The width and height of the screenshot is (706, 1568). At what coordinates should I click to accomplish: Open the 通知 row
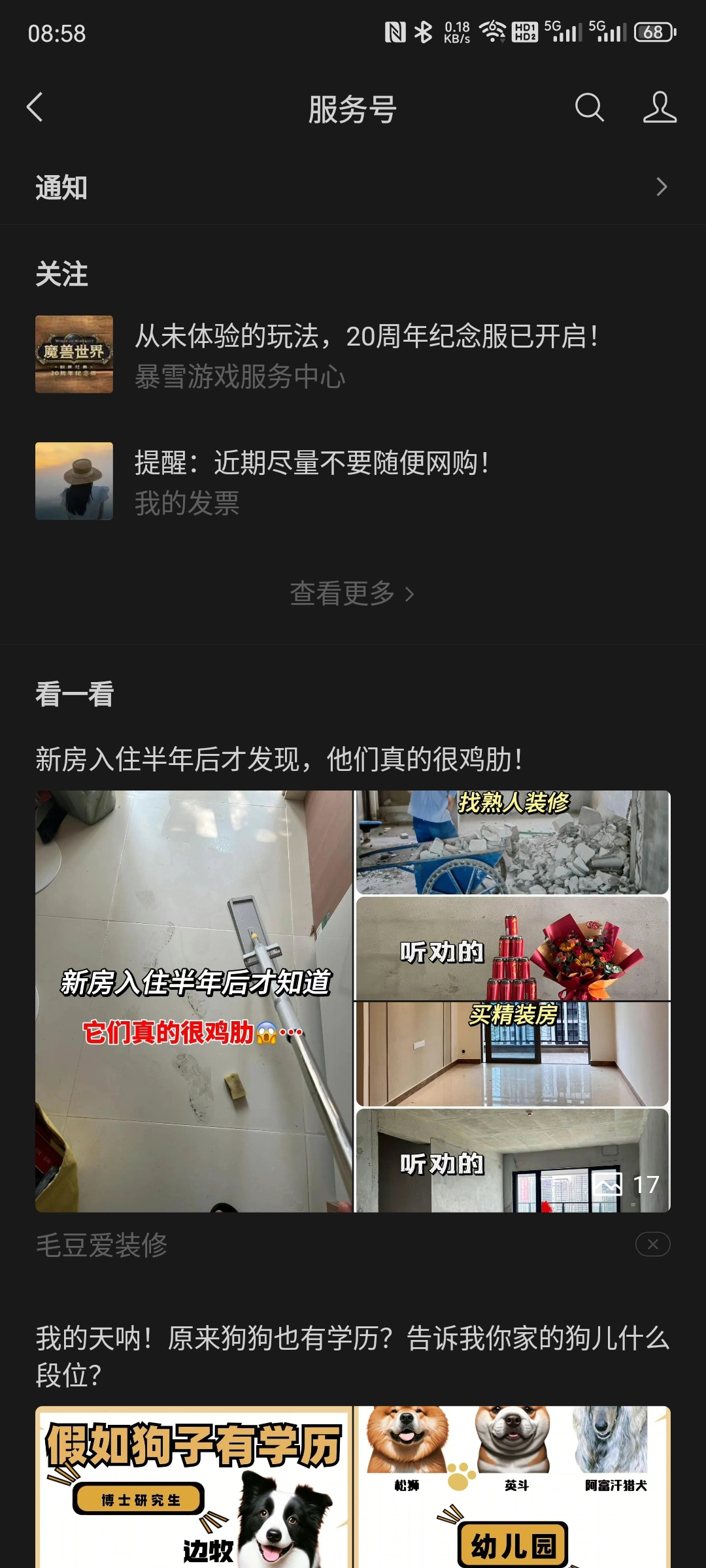point(353,188)
